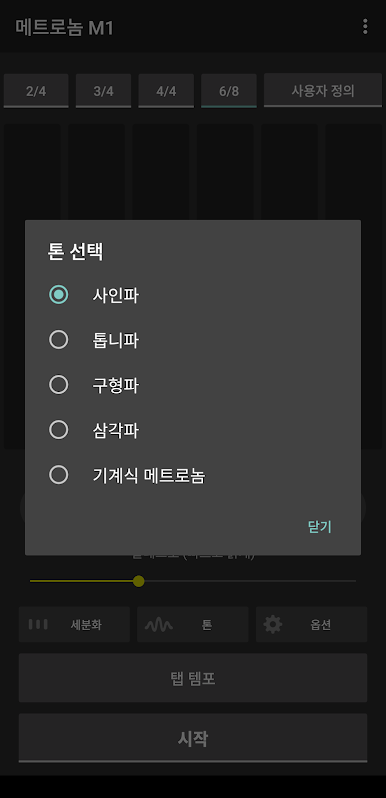This screenshot has height=798, width=386.
Task: Choose 기계식 메트로놈 tone
Action: 192,475
